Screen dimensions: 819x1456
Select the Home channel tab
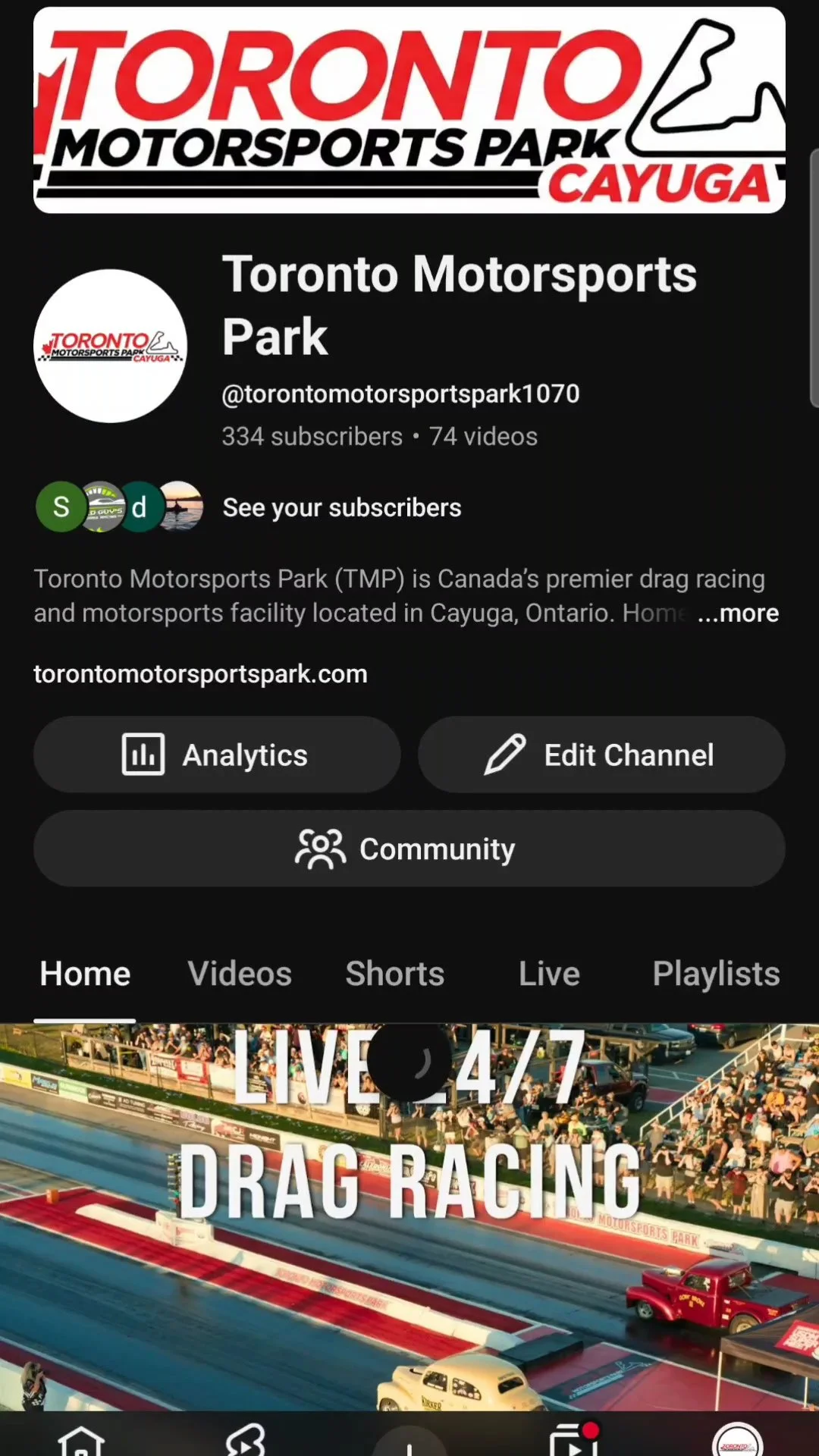(85, 974)
